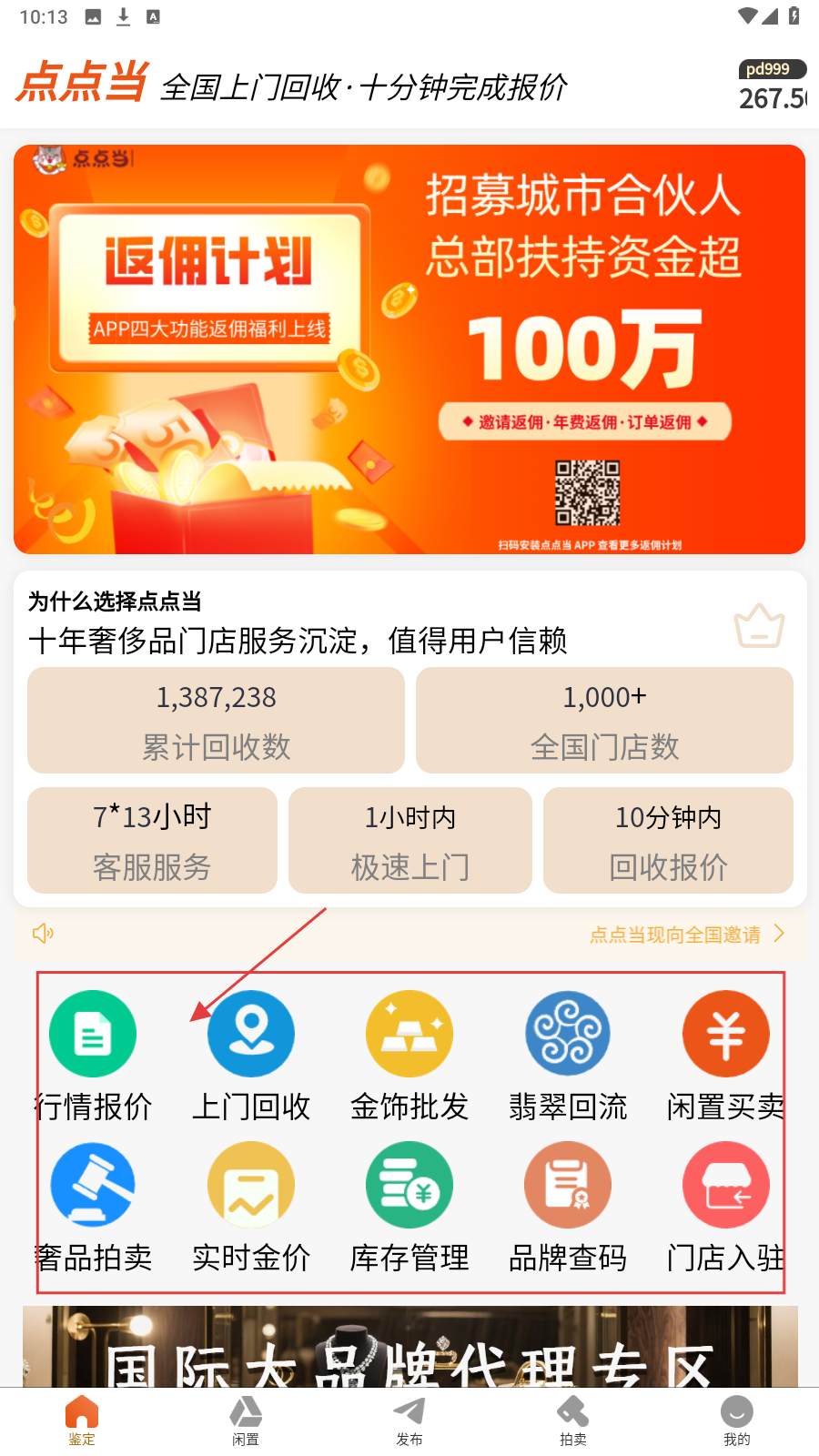Open the 国际大品牌代理专区 banner

pyautogui.click(x=409, y=1349)
